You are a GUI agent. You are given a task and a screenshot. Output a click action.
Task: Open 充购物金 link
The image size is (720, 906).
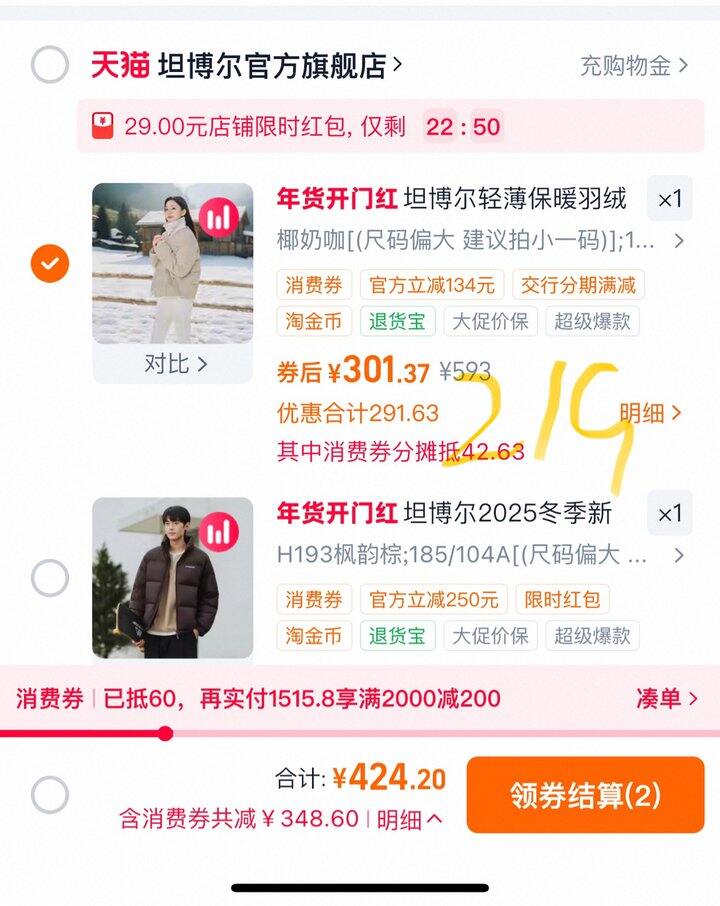pos(634,66)
